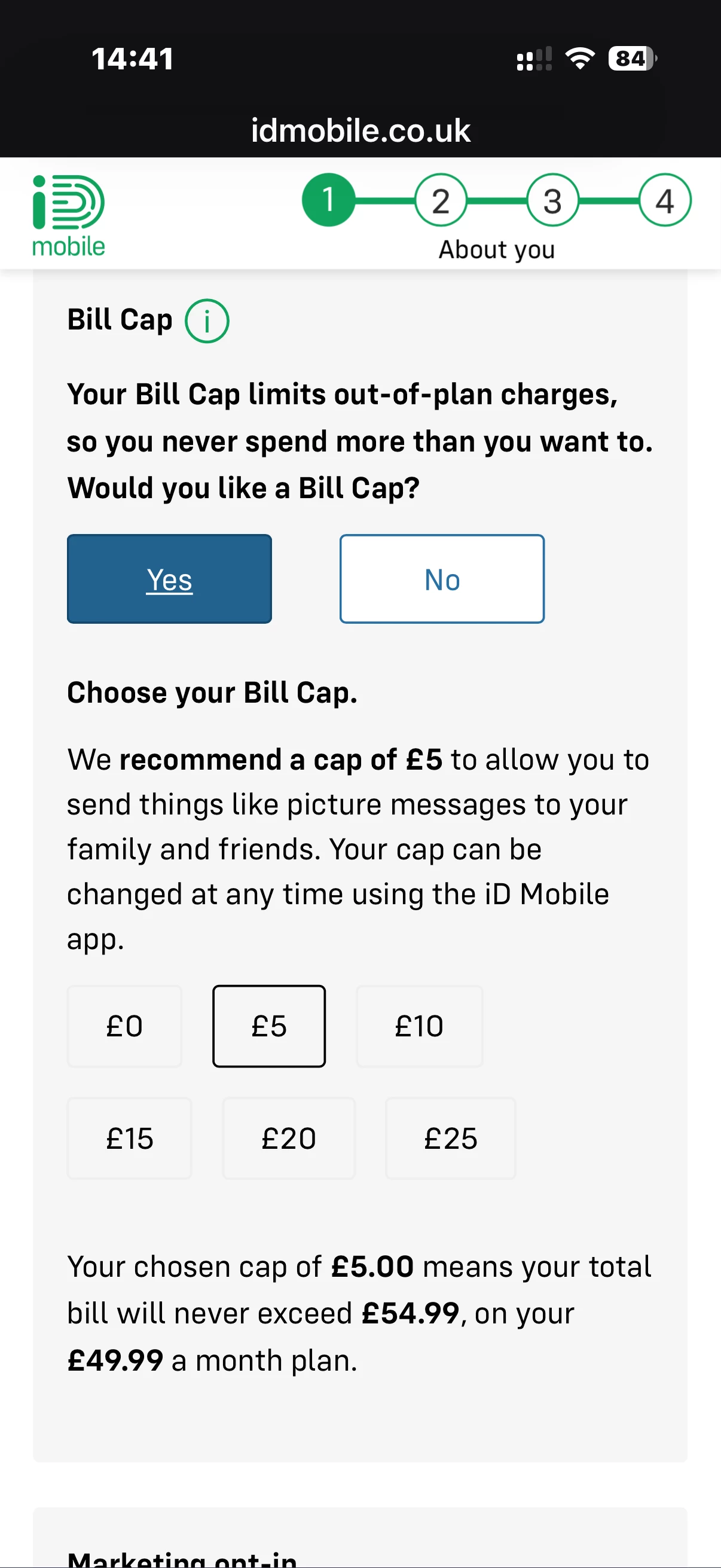721x1568 pixels.
Task: Choose Yes for a Bill Cap
Action: tap(169, 579)
